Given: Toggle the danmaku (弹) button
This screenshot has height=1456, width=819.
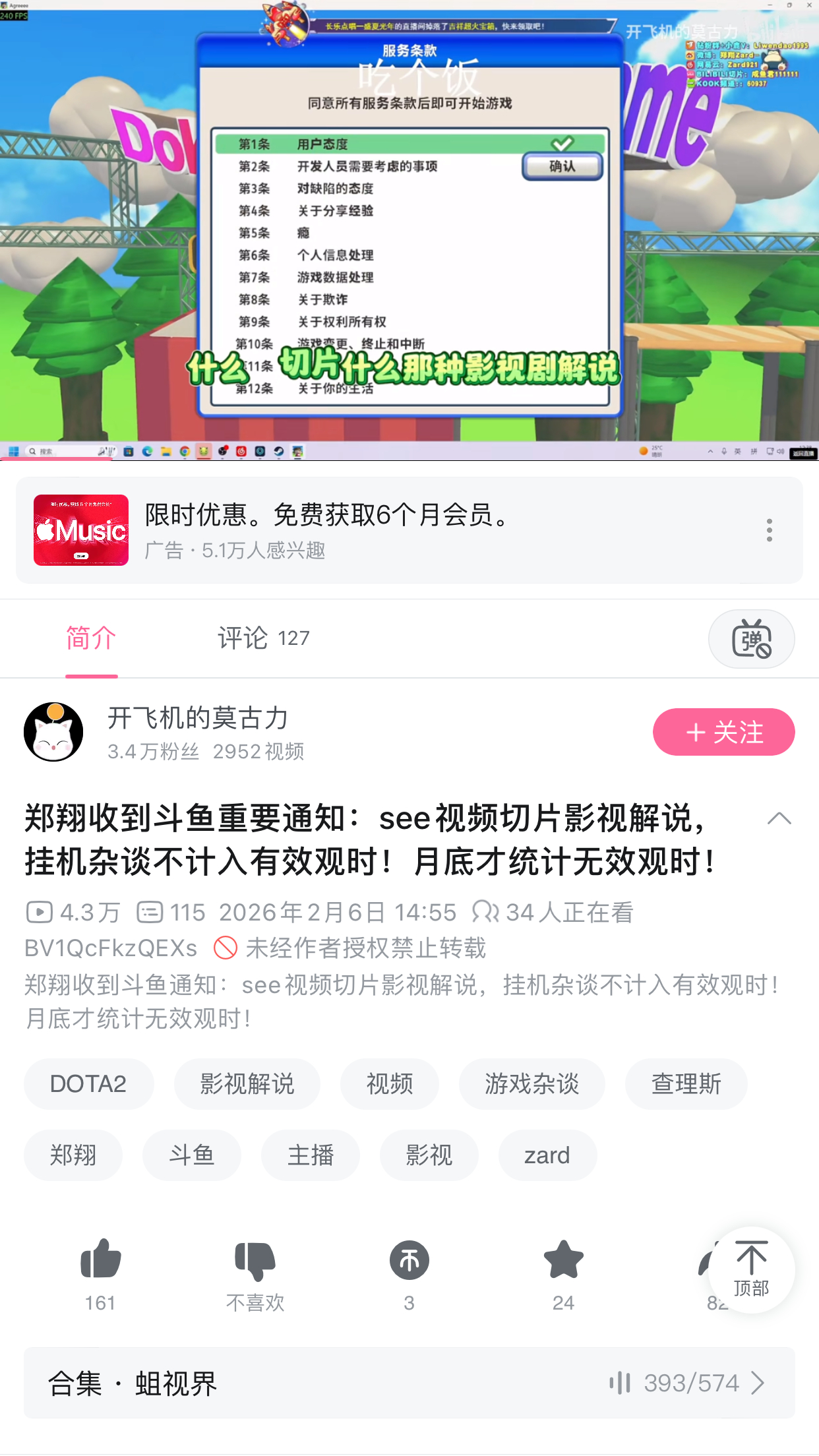Looking at the screenshot, I should 751,639.
